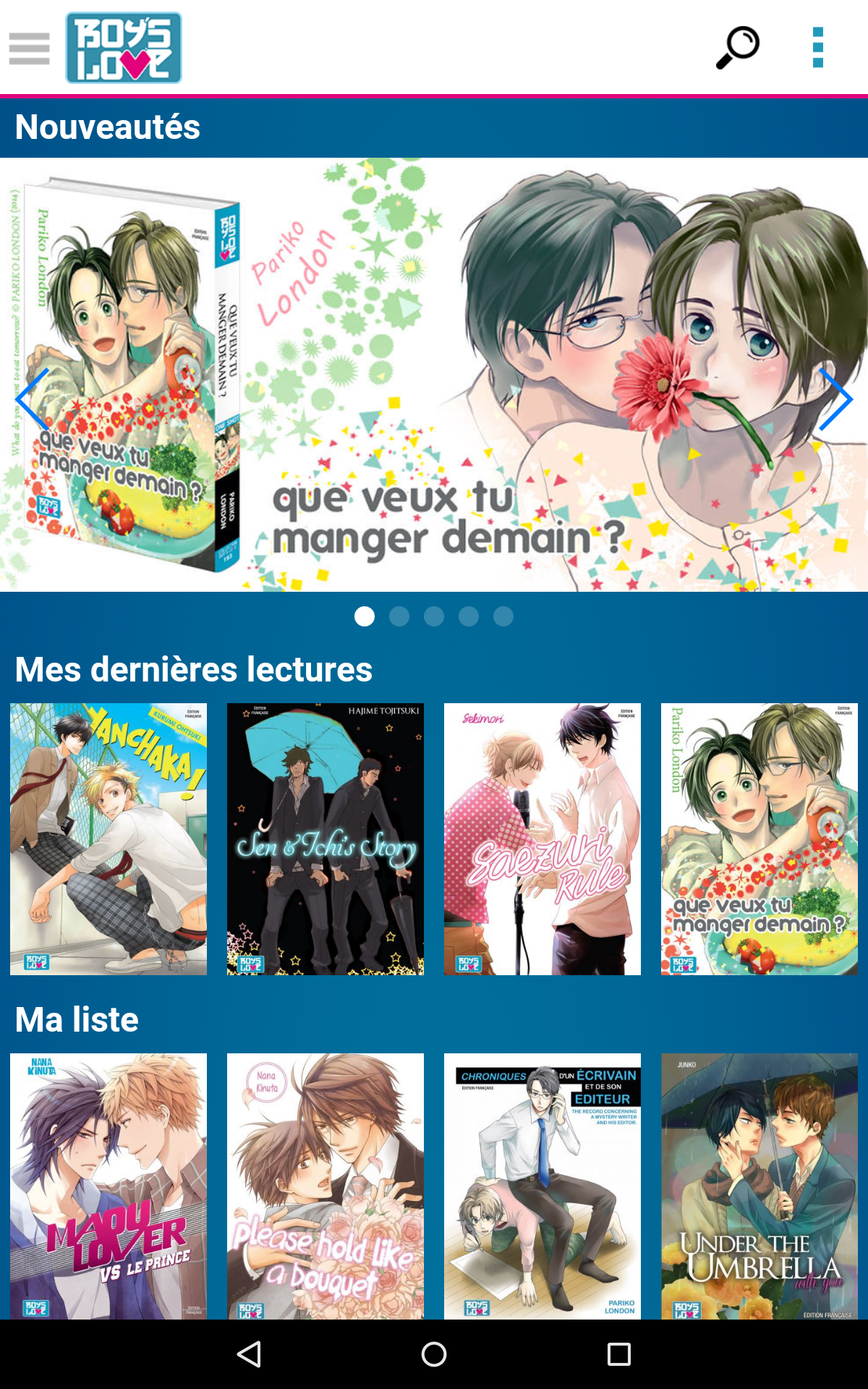Open the search magnifier
This screenshot has width=868, height=1389.
(737, 48)
